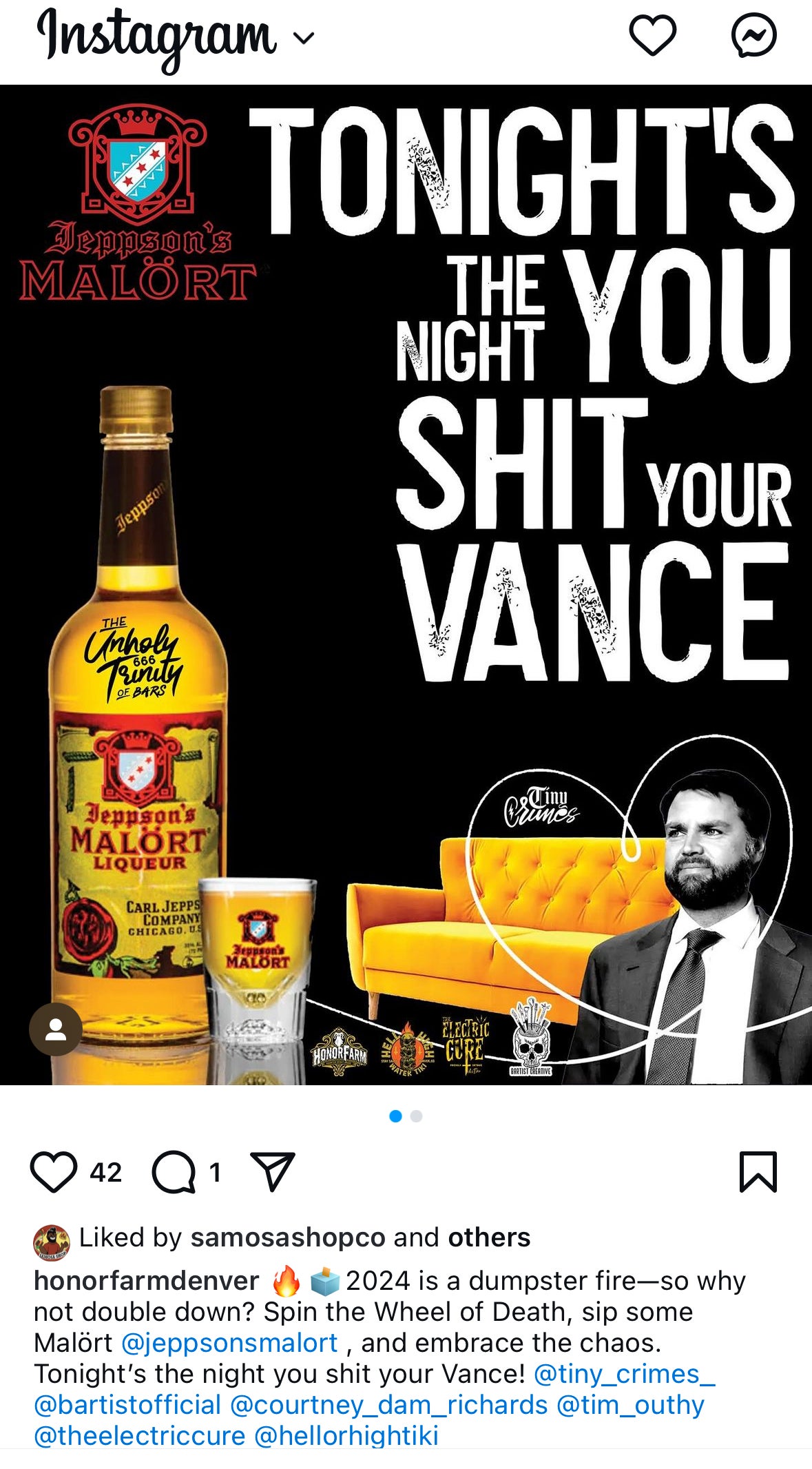The image size is (812, 1469).
Task: Open the @tiny_crimes_ profile link
Action: (624, 1374)
